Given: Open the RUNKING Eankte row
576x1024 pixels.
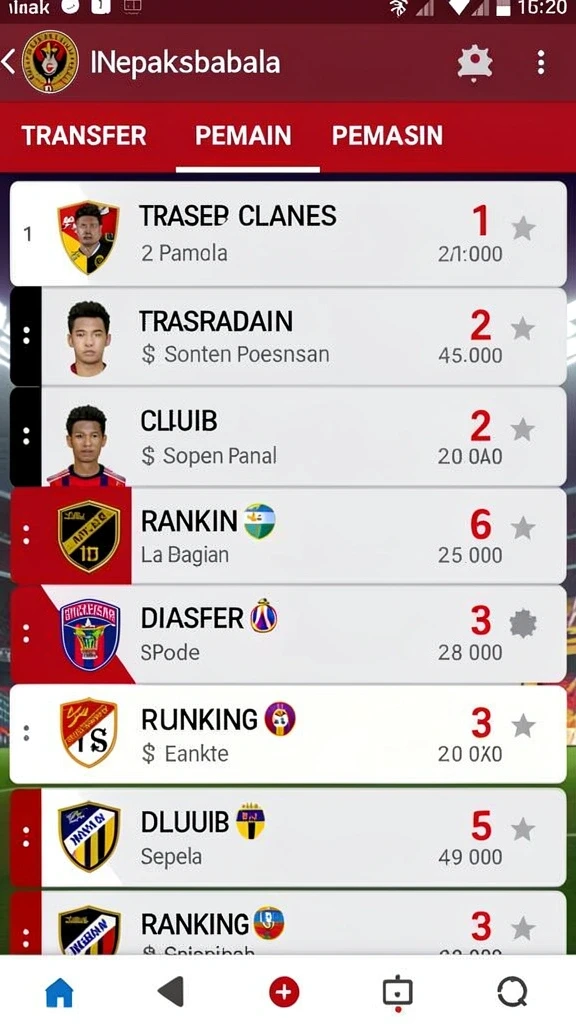Looking at the screenshot, I should [288, 734].
